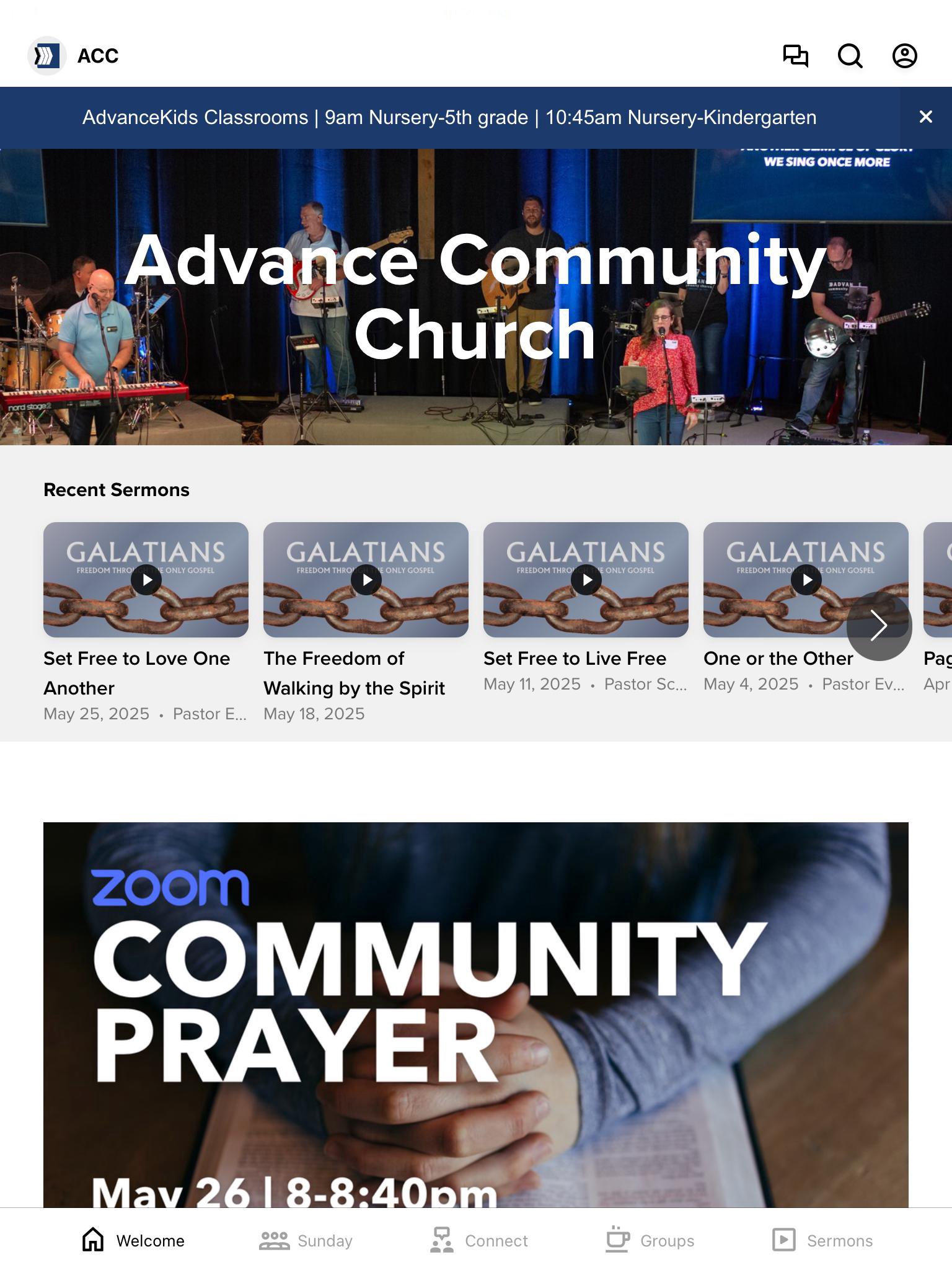Show next sermons with the carousel arrow
Image resolution: width=952 pixels, height=1270 pixels.
[879, 625]
